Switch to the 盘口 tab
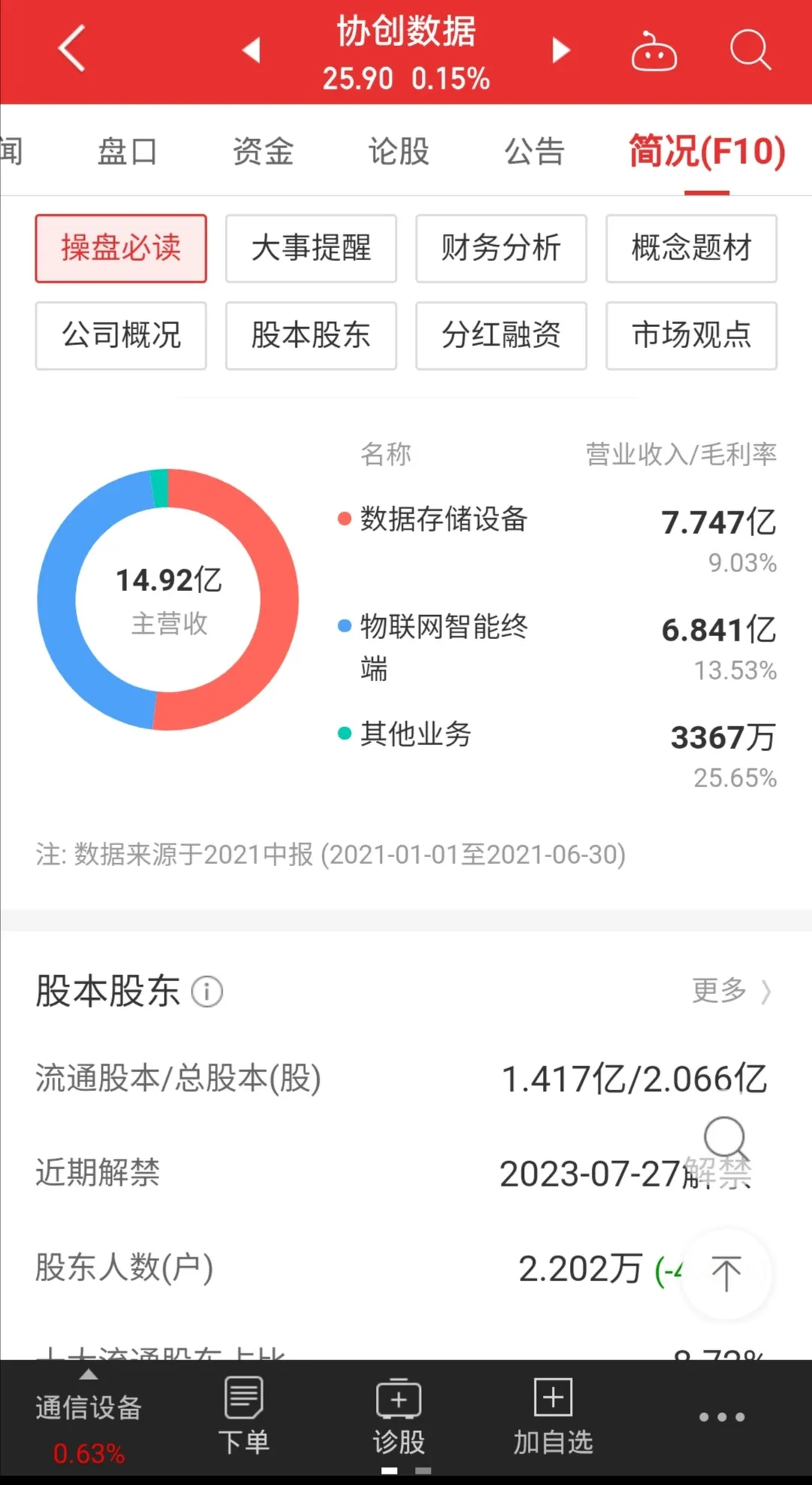812x1485 pixels. 127,151
